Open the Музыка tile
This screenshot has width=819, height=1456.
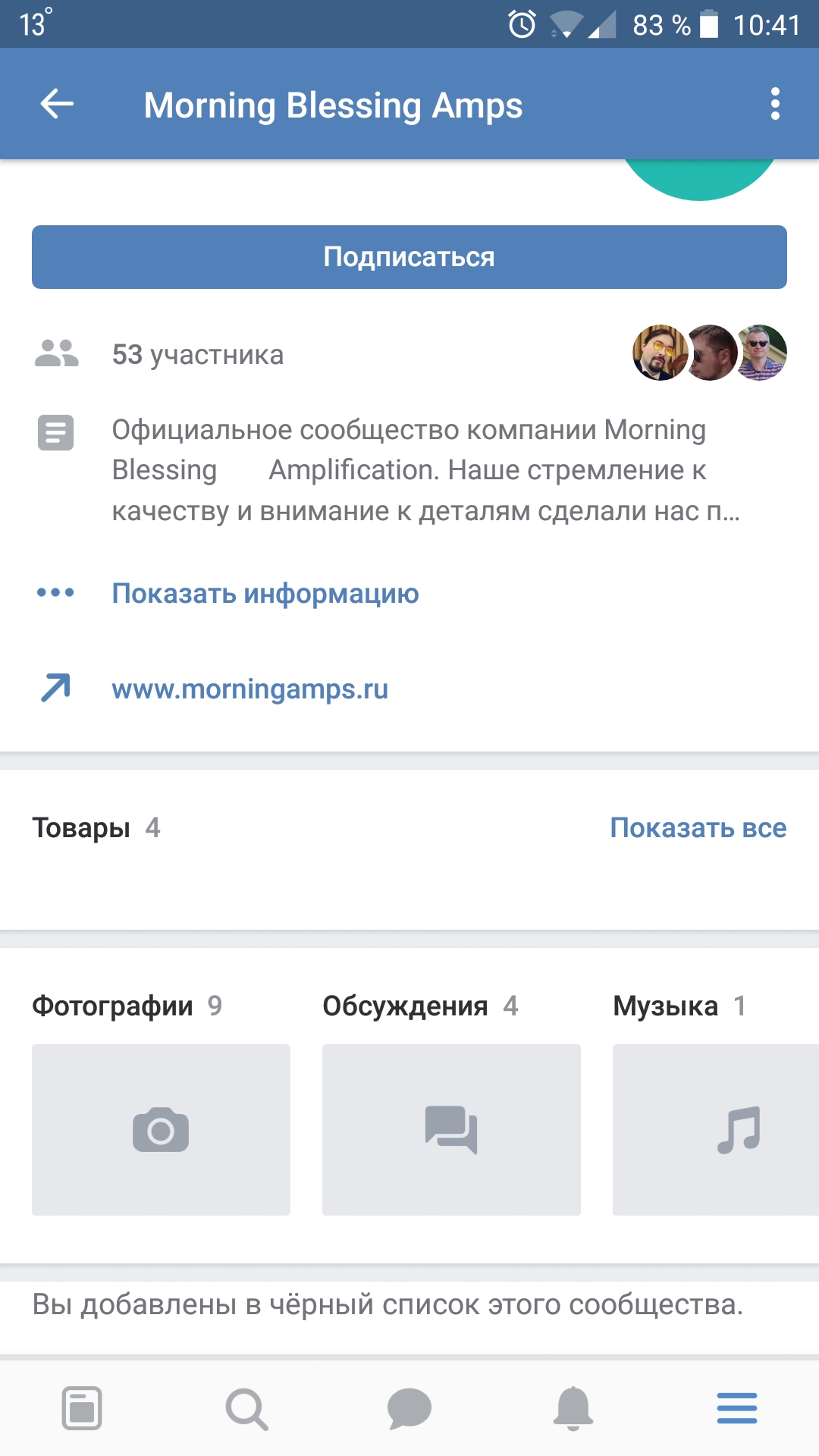click(x=715, y=1129)
